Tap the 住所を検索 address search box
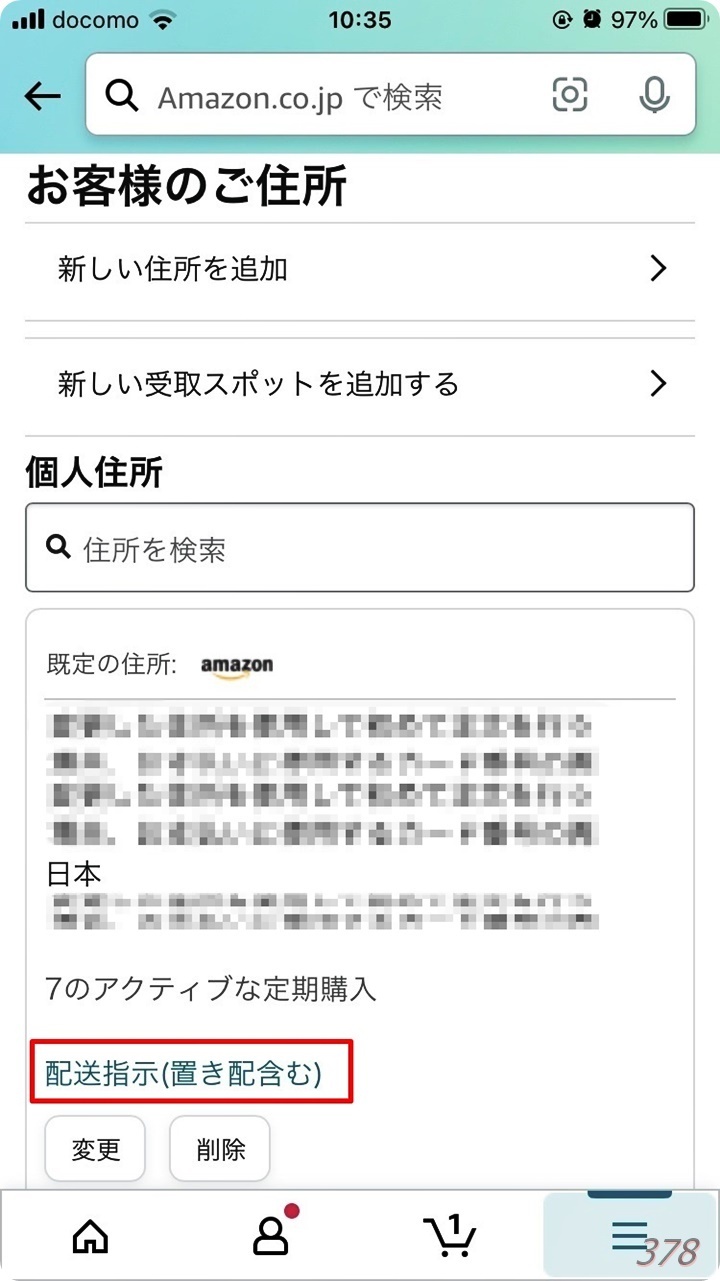720x1281 pixels. (360, 548)
